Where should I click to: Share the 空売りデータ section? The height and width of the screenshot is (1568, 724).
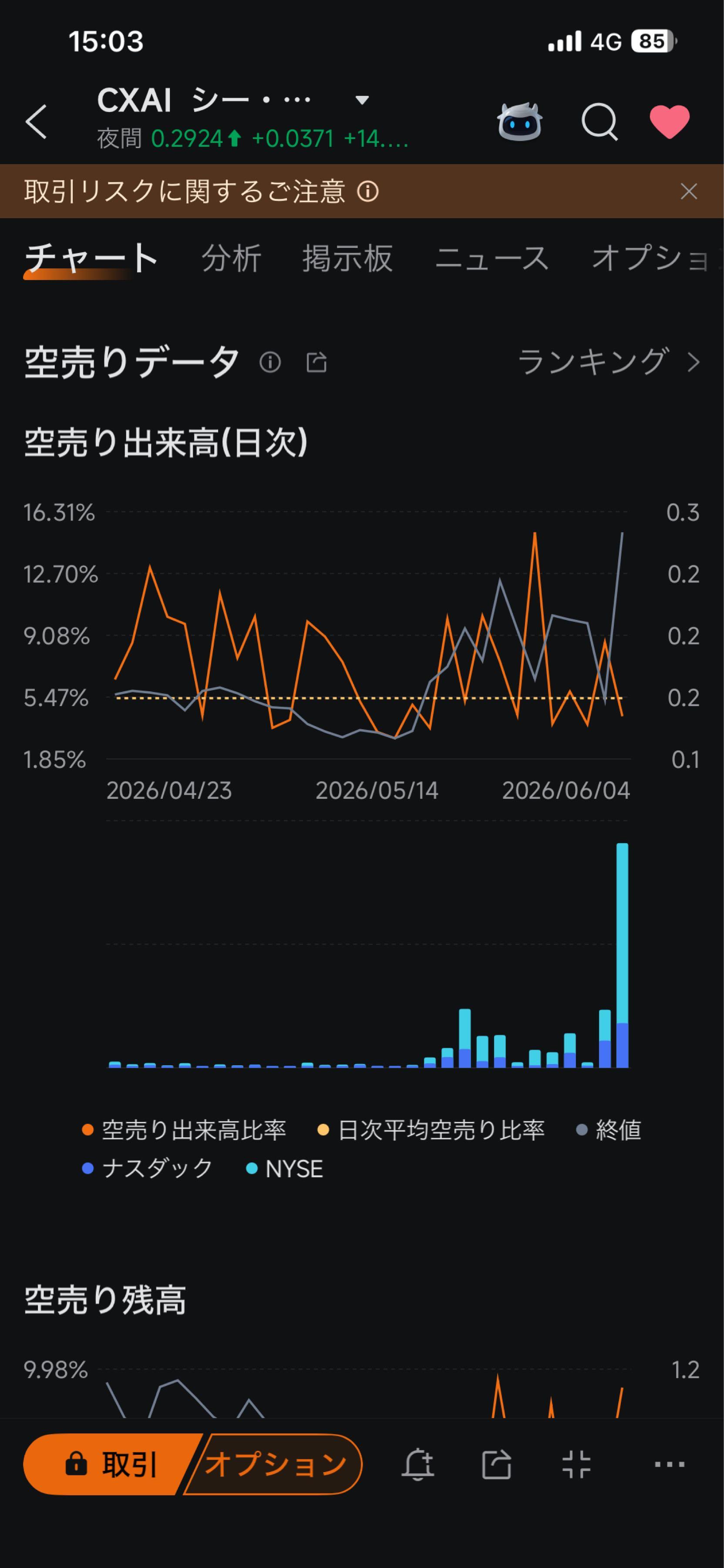317,362
